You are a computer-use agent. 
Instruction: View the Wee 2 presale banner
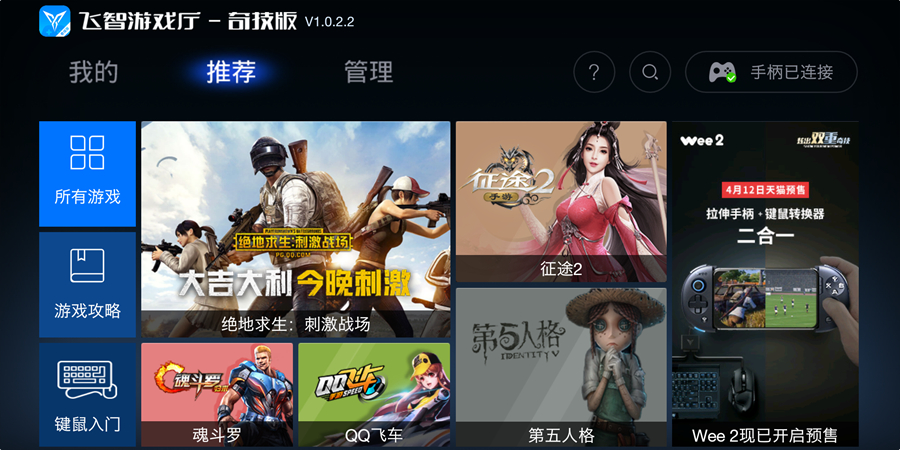tap(765, 284)
